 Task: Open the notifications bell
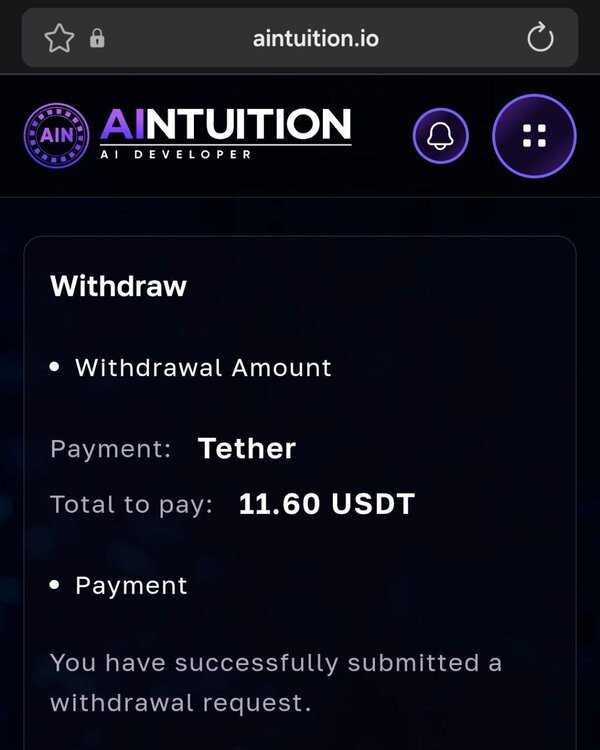click(440, 136)
